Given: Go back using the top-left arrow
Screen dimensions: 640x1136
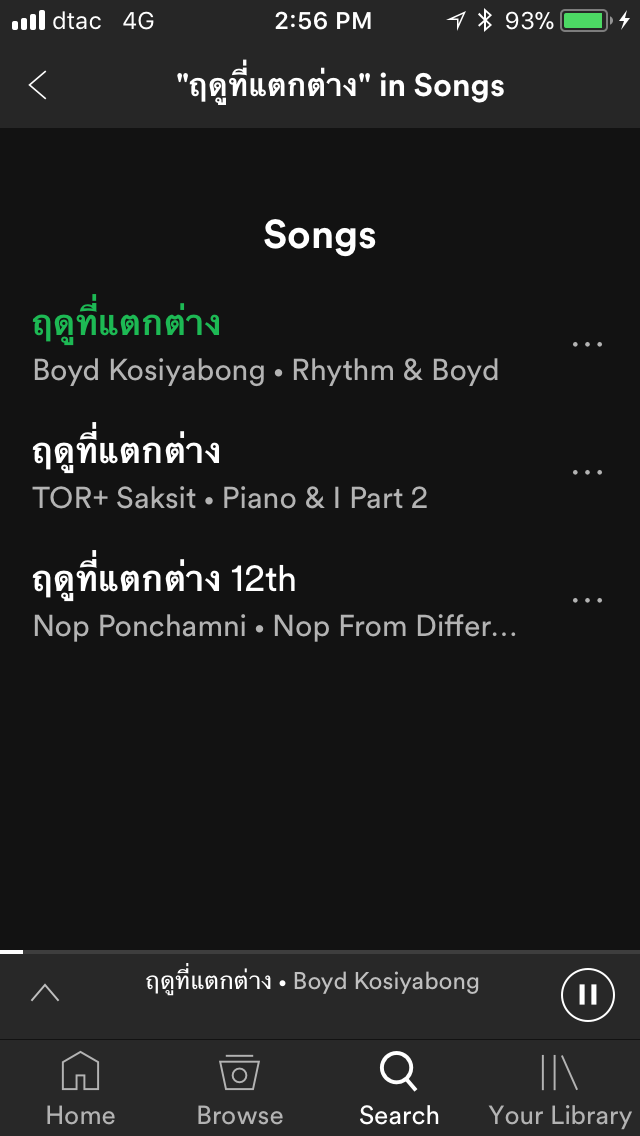Looking at the screenshot, I should coord(38,85).
